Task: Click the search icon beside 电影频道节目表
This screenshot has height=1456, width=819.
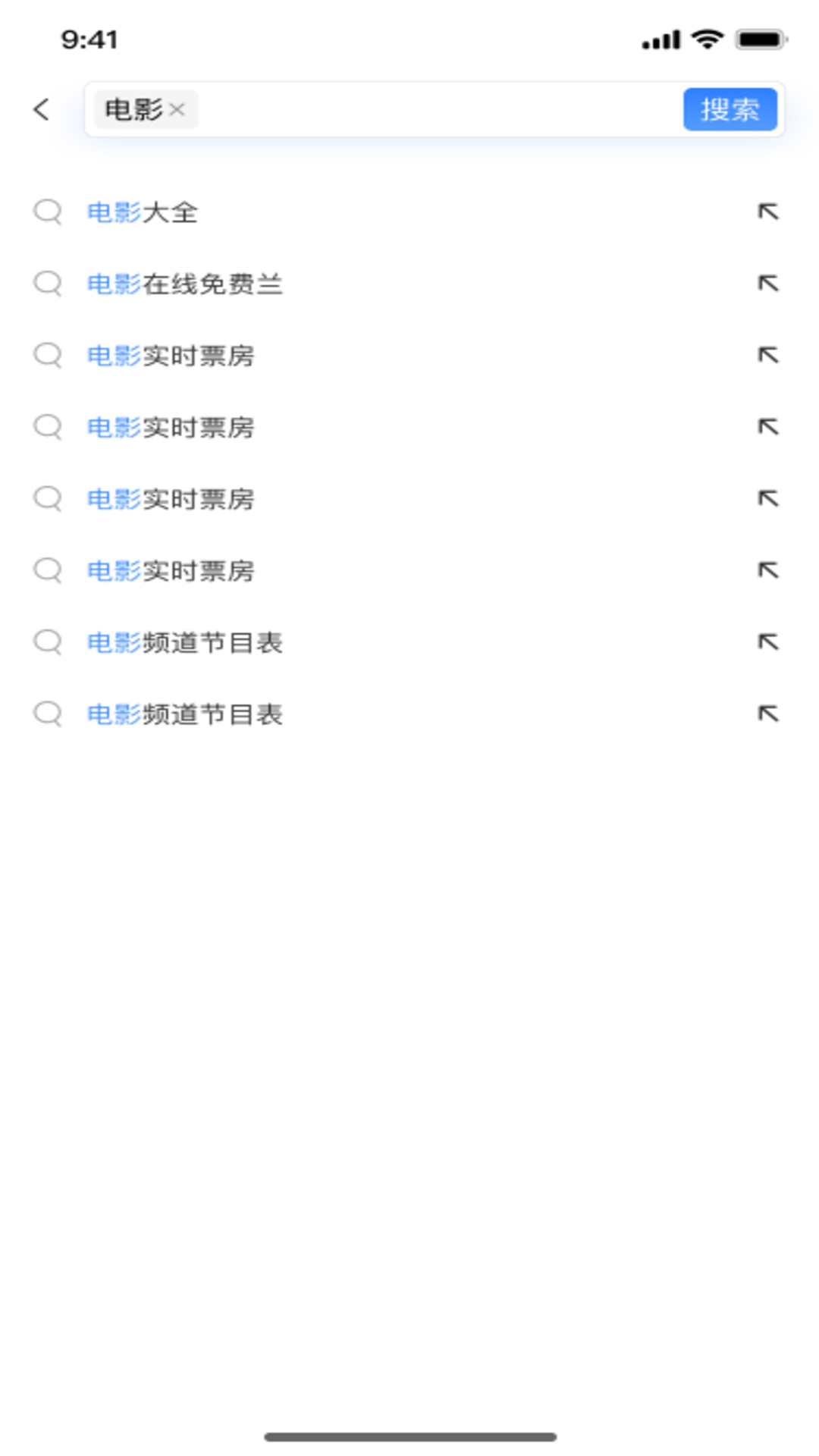Action: [x=49, y=642]
